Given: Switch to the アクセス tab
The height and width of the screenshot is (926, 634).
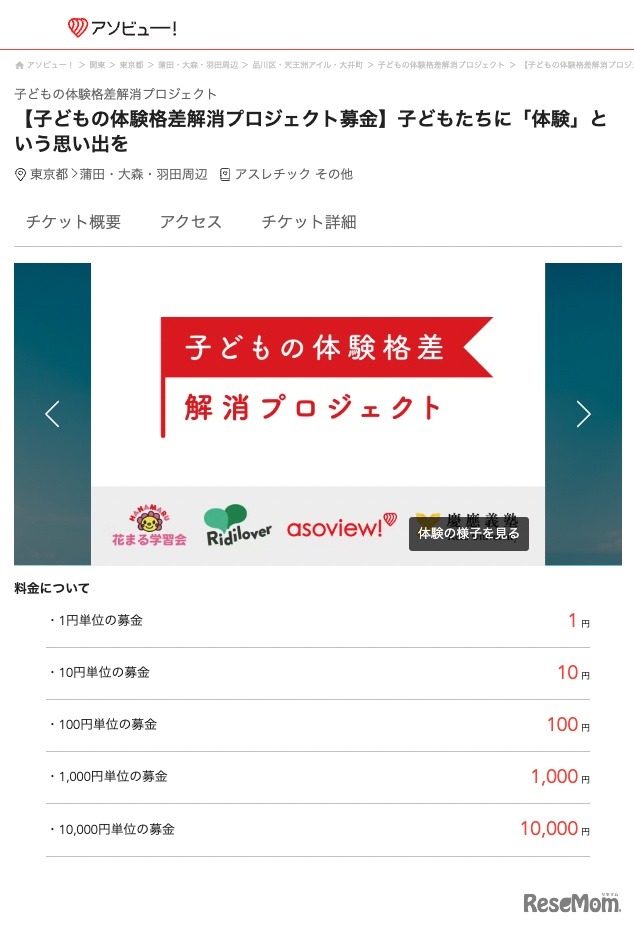Looking at the screenshot, I should [x=190, y=222].
